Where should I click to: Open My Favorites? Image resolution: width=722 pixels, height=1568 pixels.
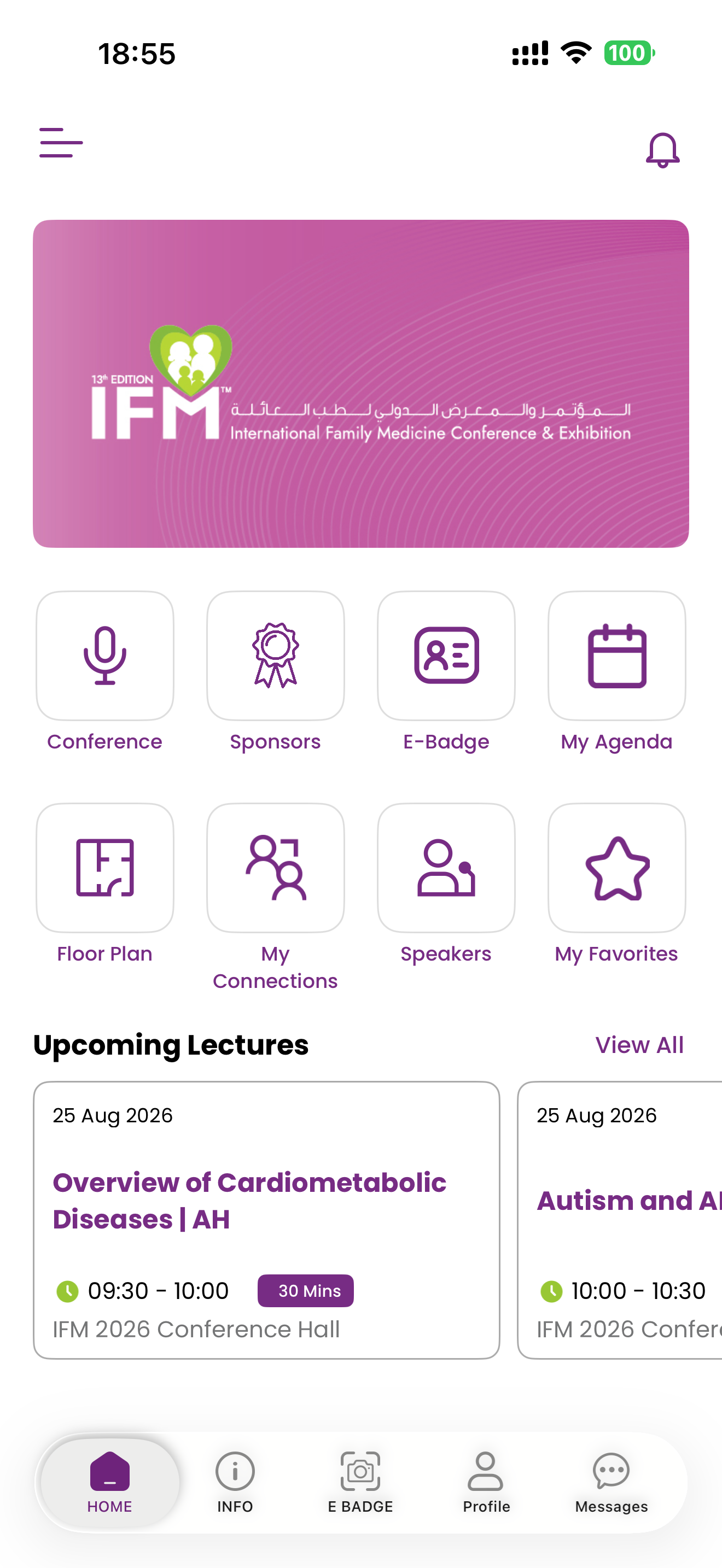point(616,884)
